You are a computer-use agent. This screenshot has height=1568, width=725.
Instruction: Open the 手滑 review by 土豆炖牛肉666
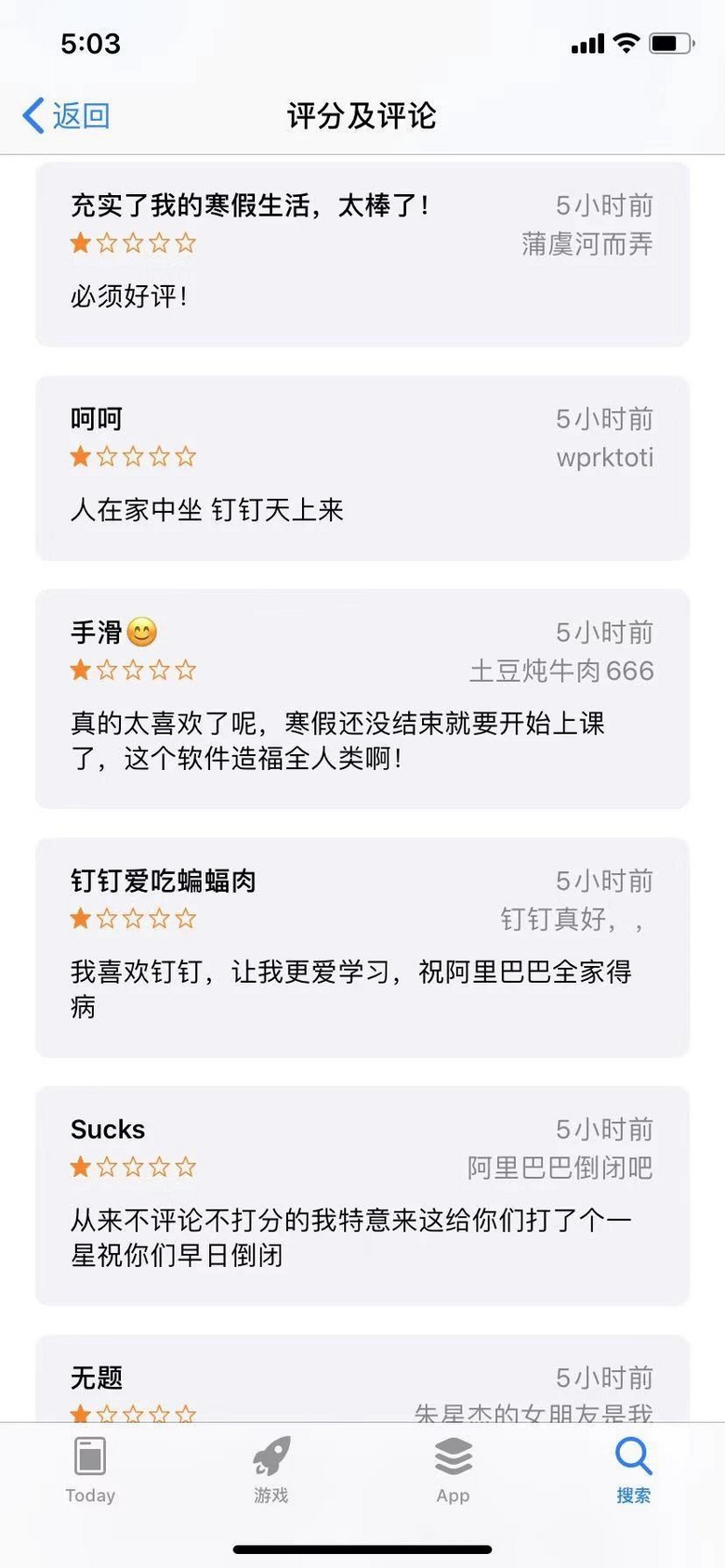(x=362, y=699)
